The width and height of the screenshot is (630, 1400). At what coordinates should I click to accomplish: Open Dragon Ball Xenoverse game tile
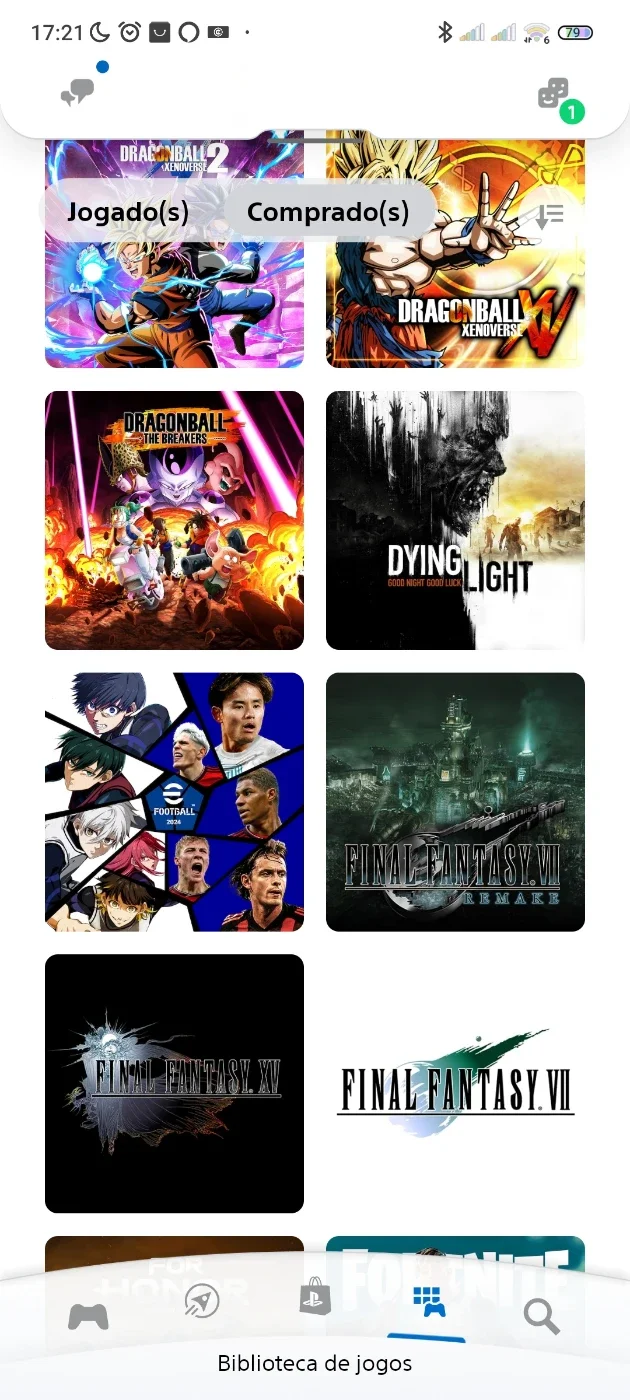pyautogui.click(x=455, y=255)
